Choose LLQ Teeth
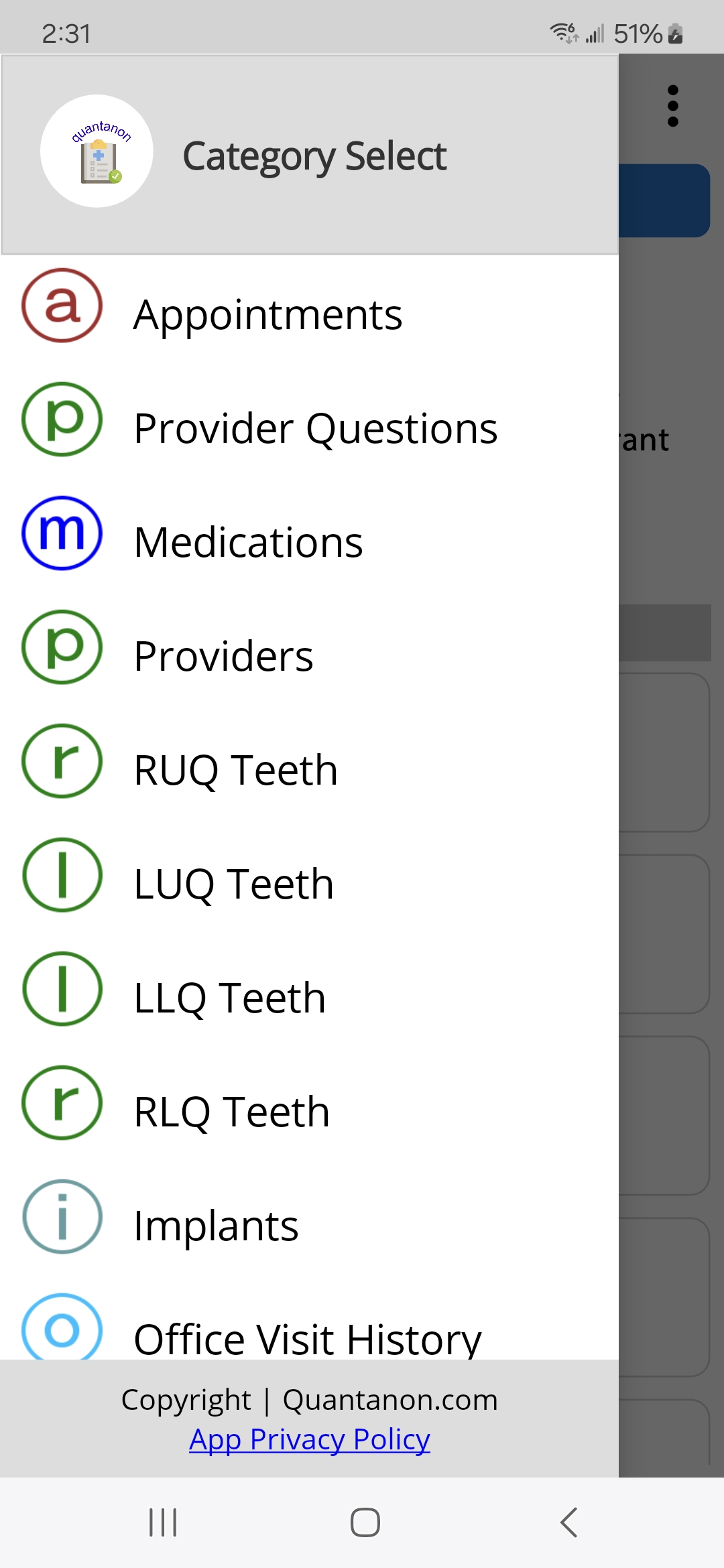Screen dimensions: 724x1568 (x=229, y=998)
